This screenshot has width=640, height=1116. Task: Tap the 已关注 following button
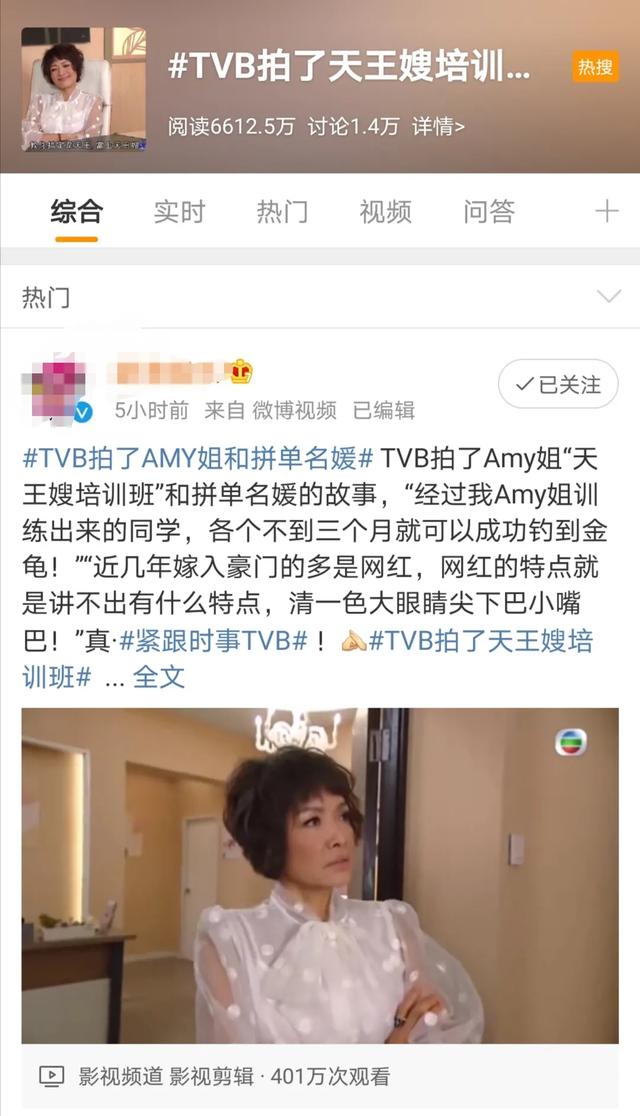tap(558, 384)
